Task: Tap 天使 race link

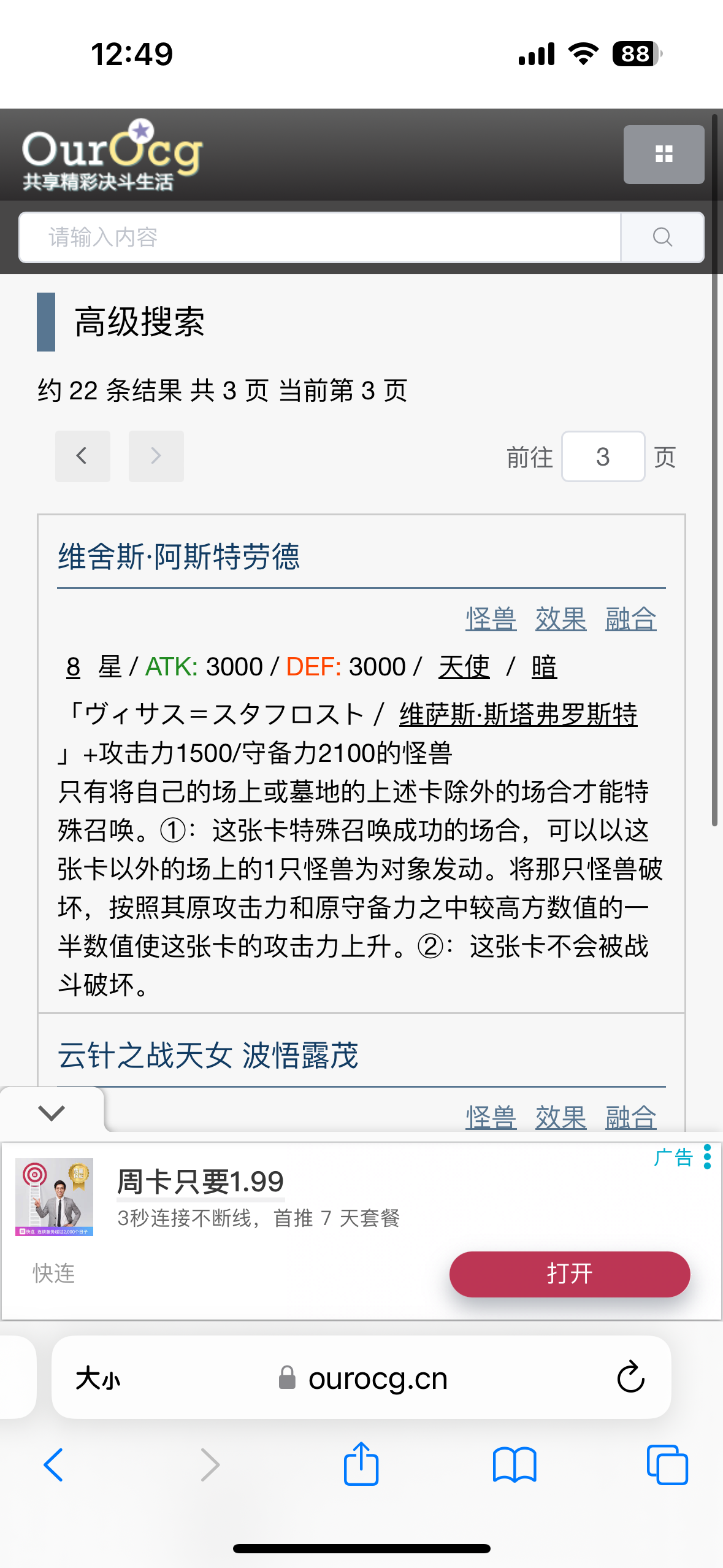Action: 464,666
